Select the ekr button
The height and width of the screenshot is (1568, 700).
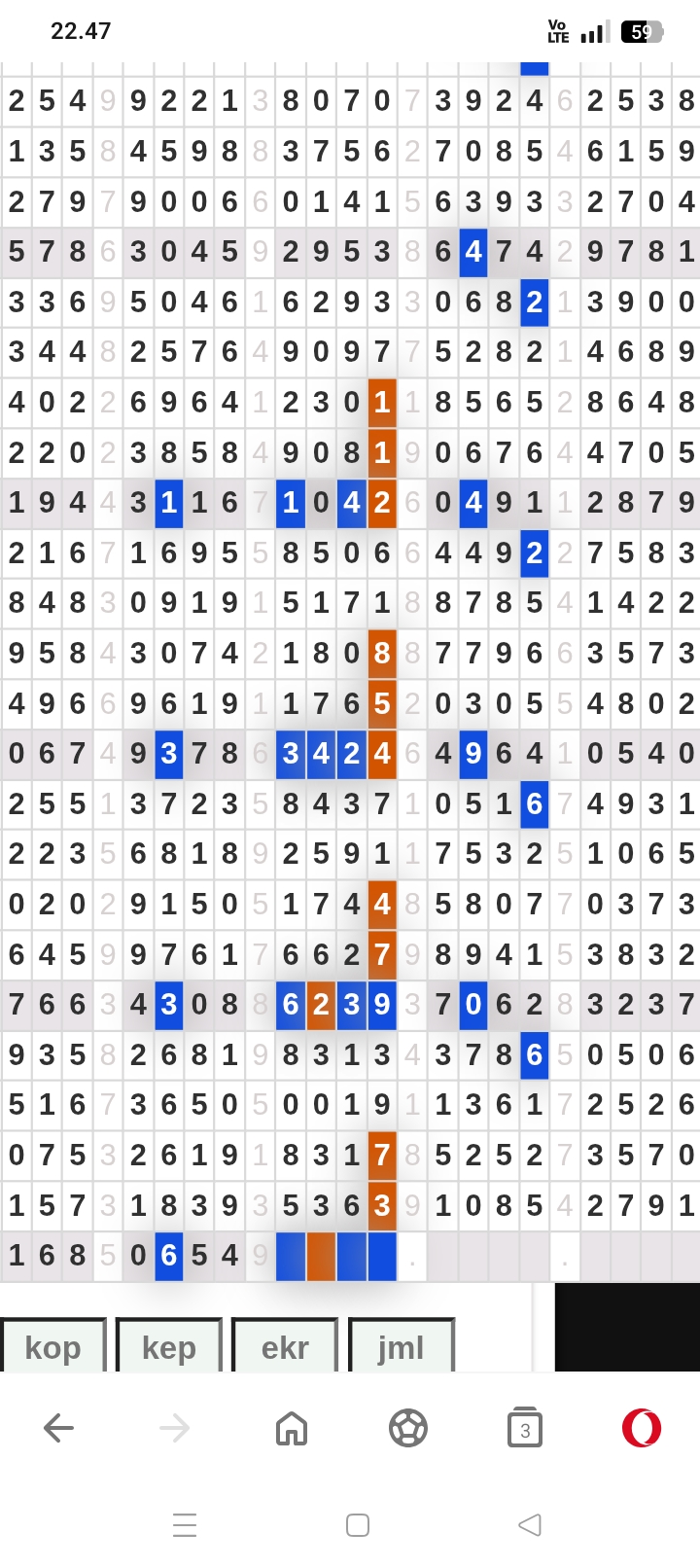coord(285,1346)
